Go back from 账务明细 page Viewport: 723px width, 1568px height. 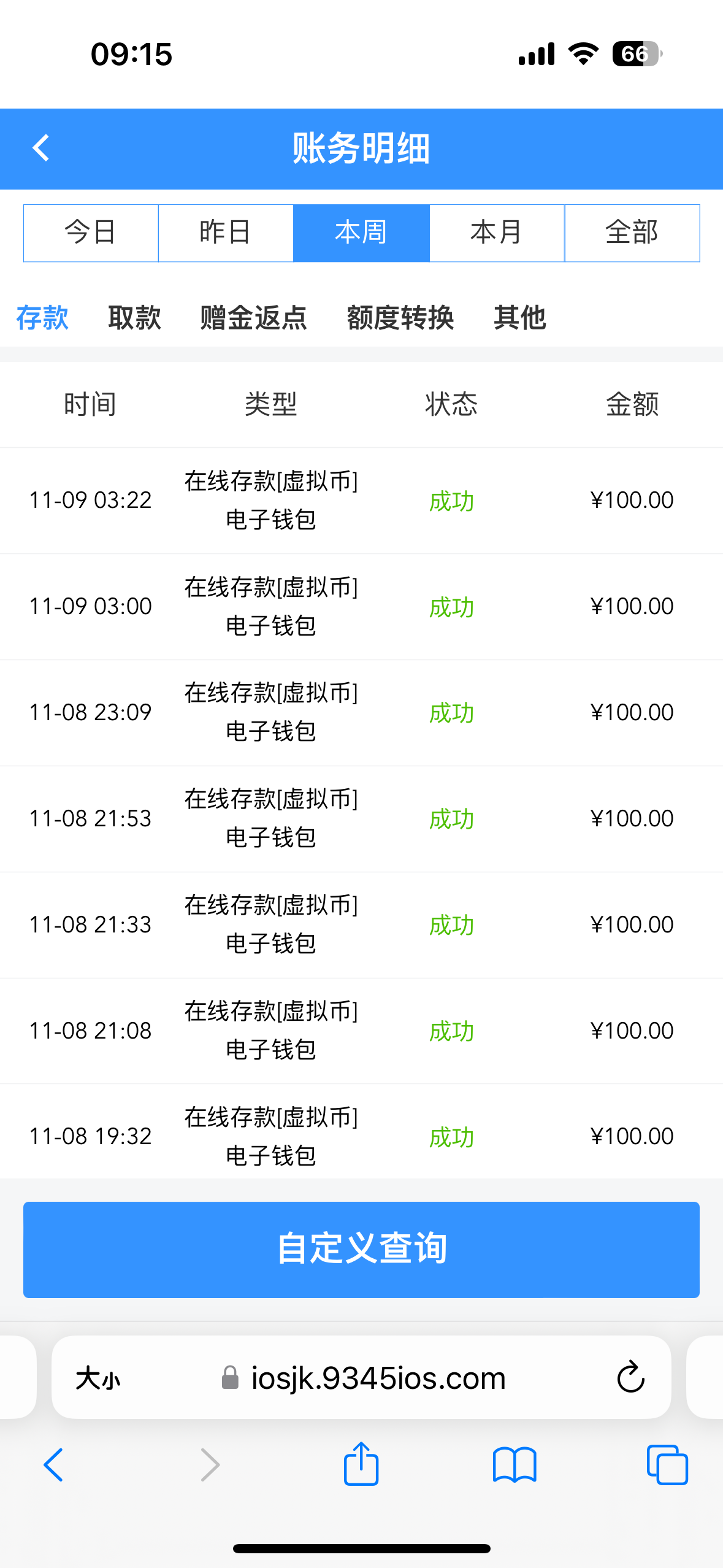click(41, 148)
